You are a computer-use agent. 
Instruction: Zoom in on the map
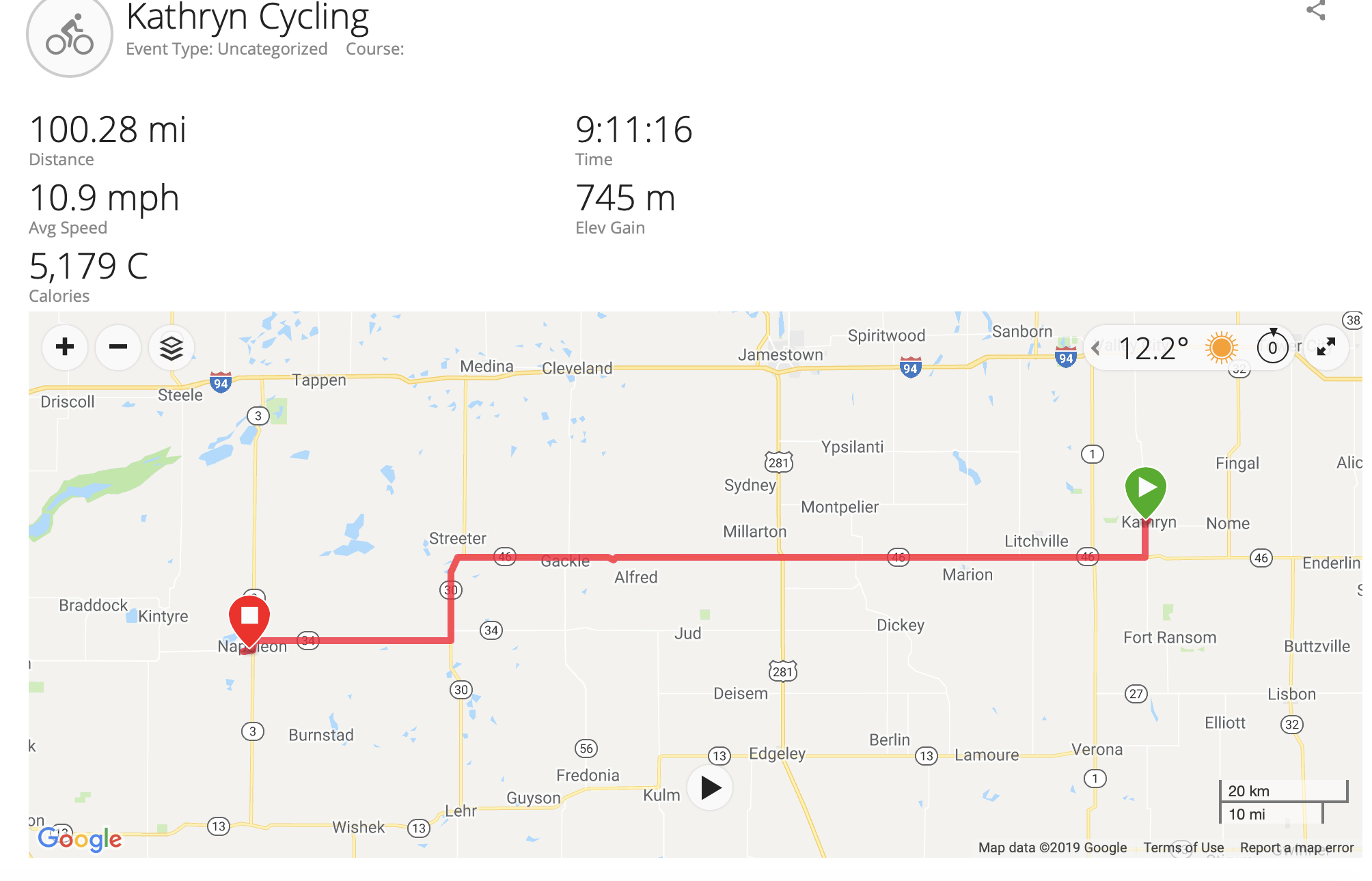pyautogui.click(x=65, y=347)
